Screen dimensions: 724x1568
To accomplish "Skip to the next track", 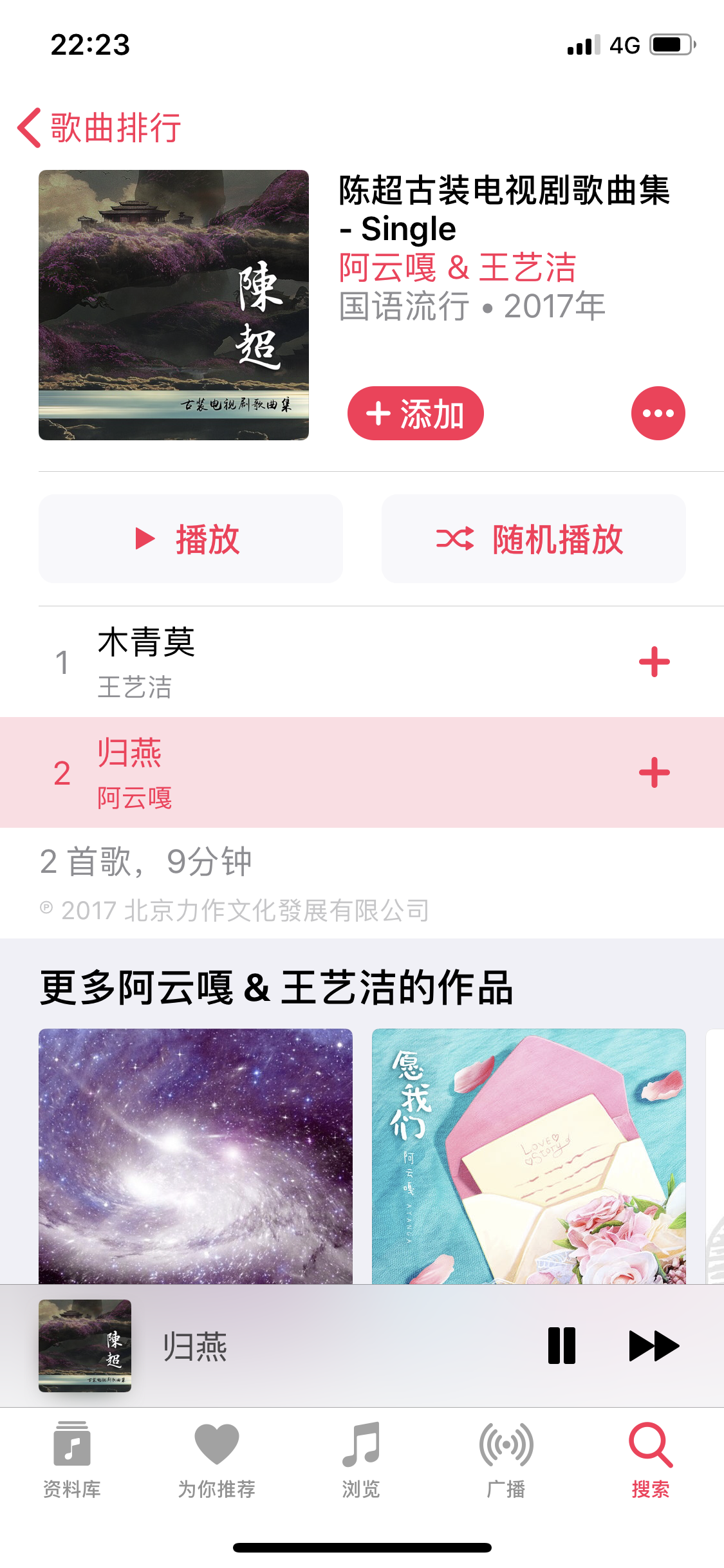I will 653,1346.
